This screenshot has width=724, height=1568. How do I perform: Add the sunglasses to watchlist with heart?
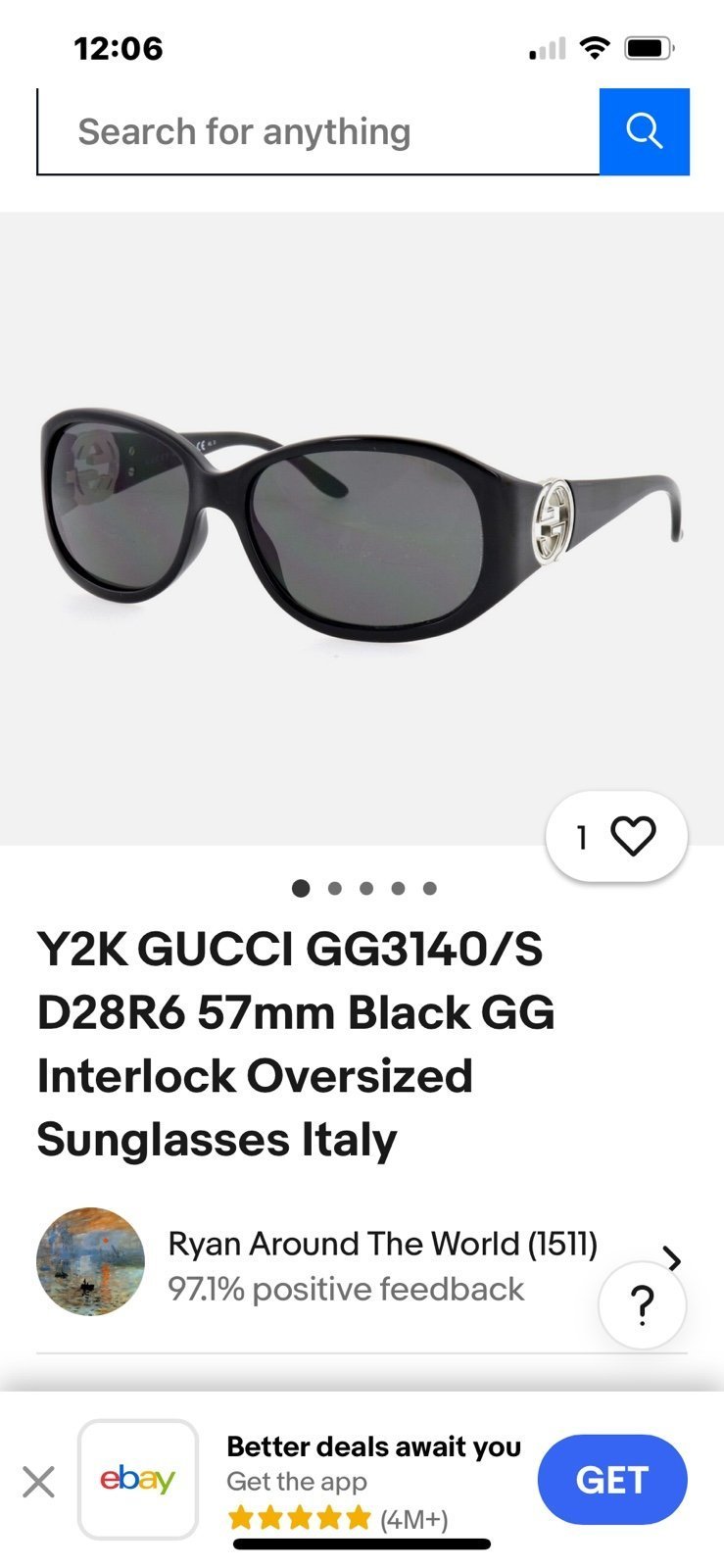click(x=616, y=837)
